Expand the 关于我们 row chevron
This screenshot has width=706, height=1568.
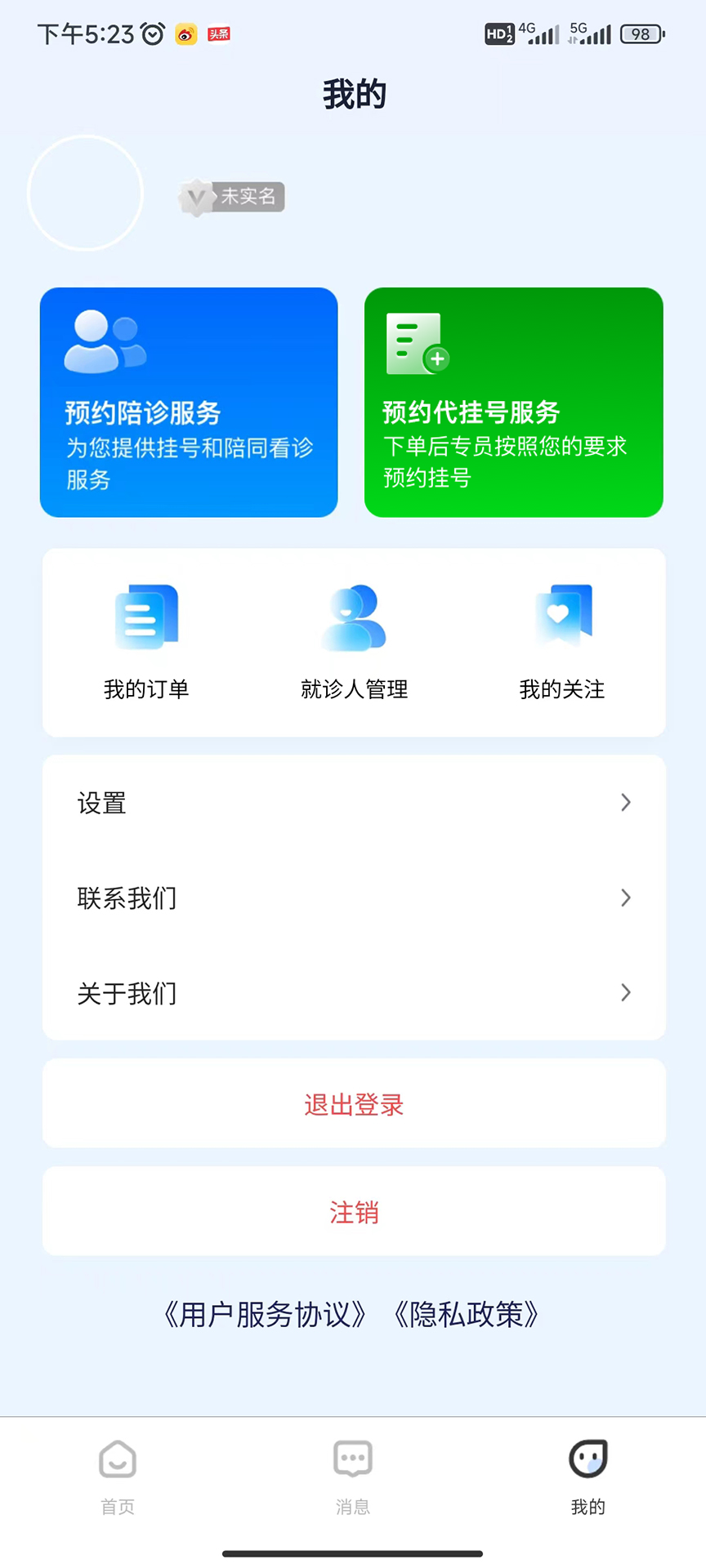(626, 993)
